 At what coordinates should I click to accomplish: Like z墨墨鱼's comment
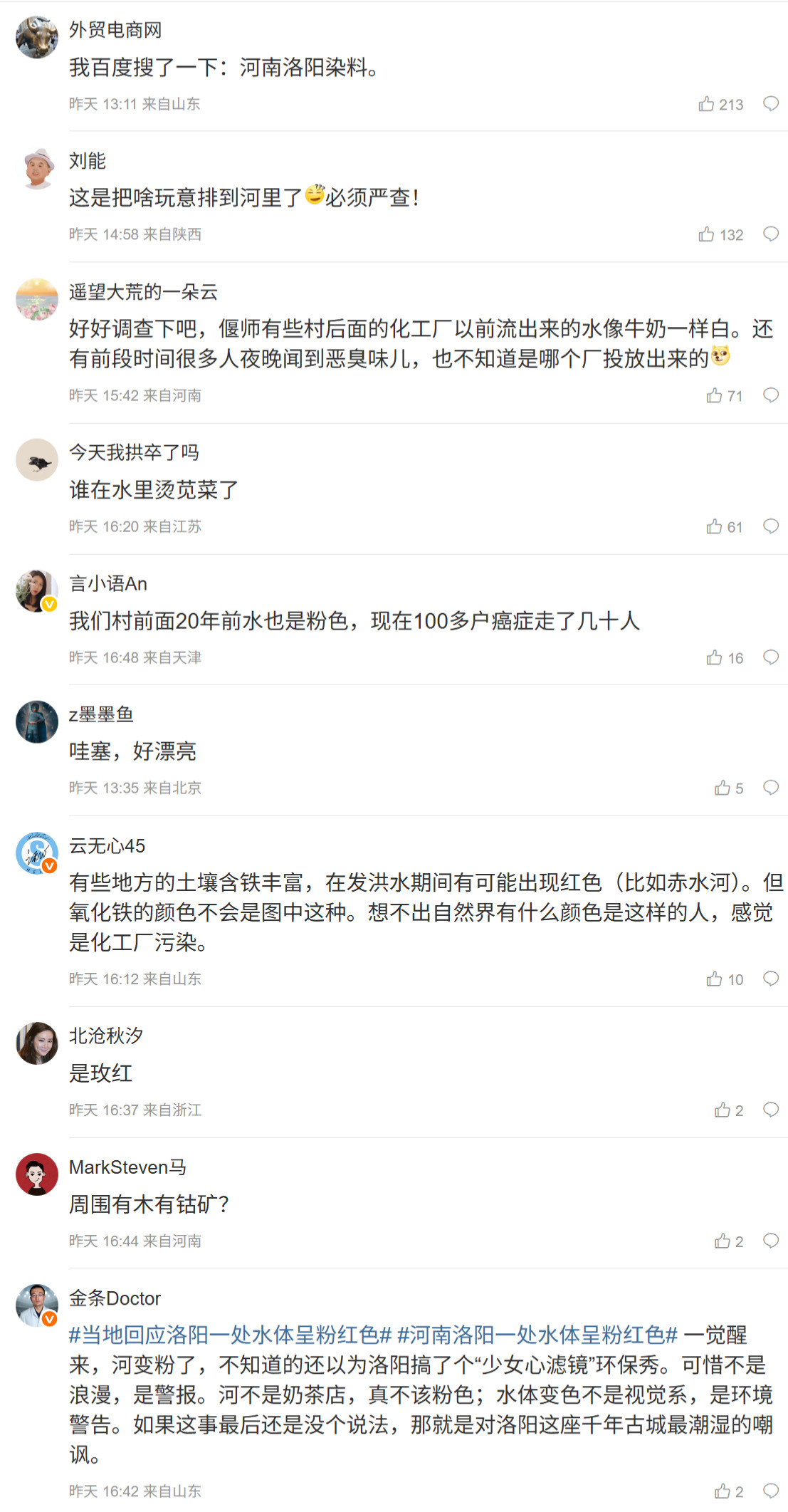point(722,788)
